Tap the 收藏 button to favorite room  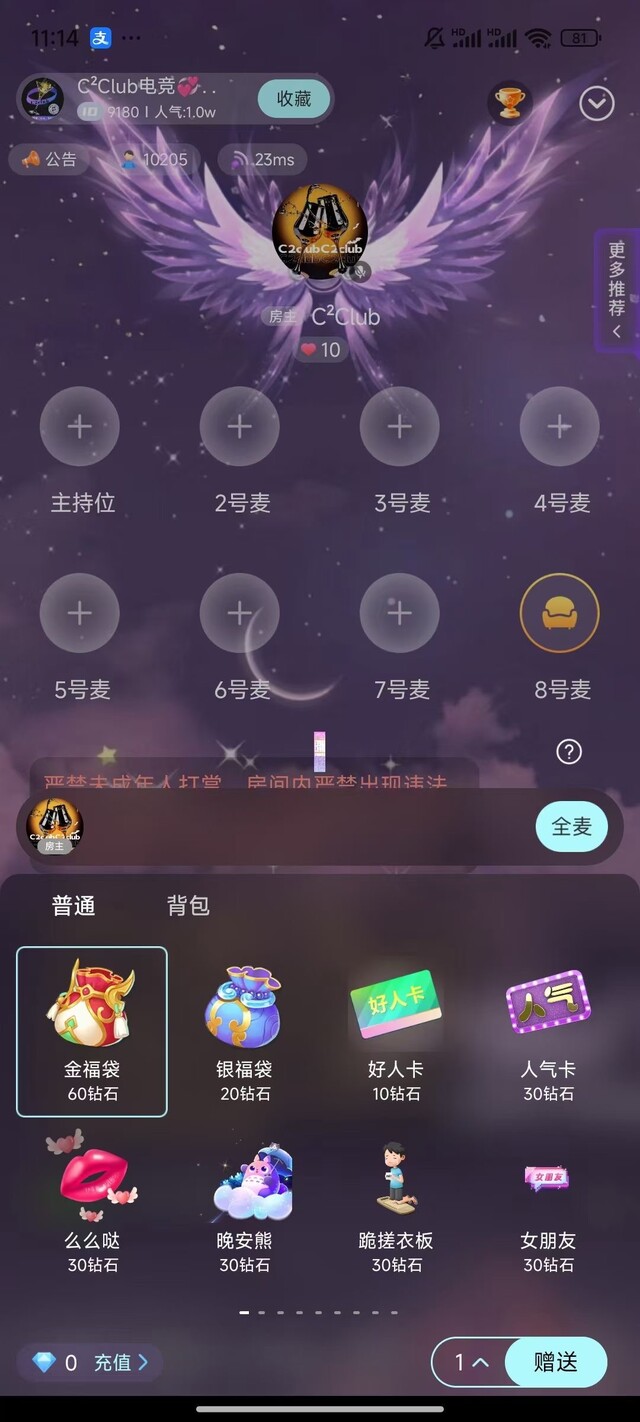coord(294,98)
